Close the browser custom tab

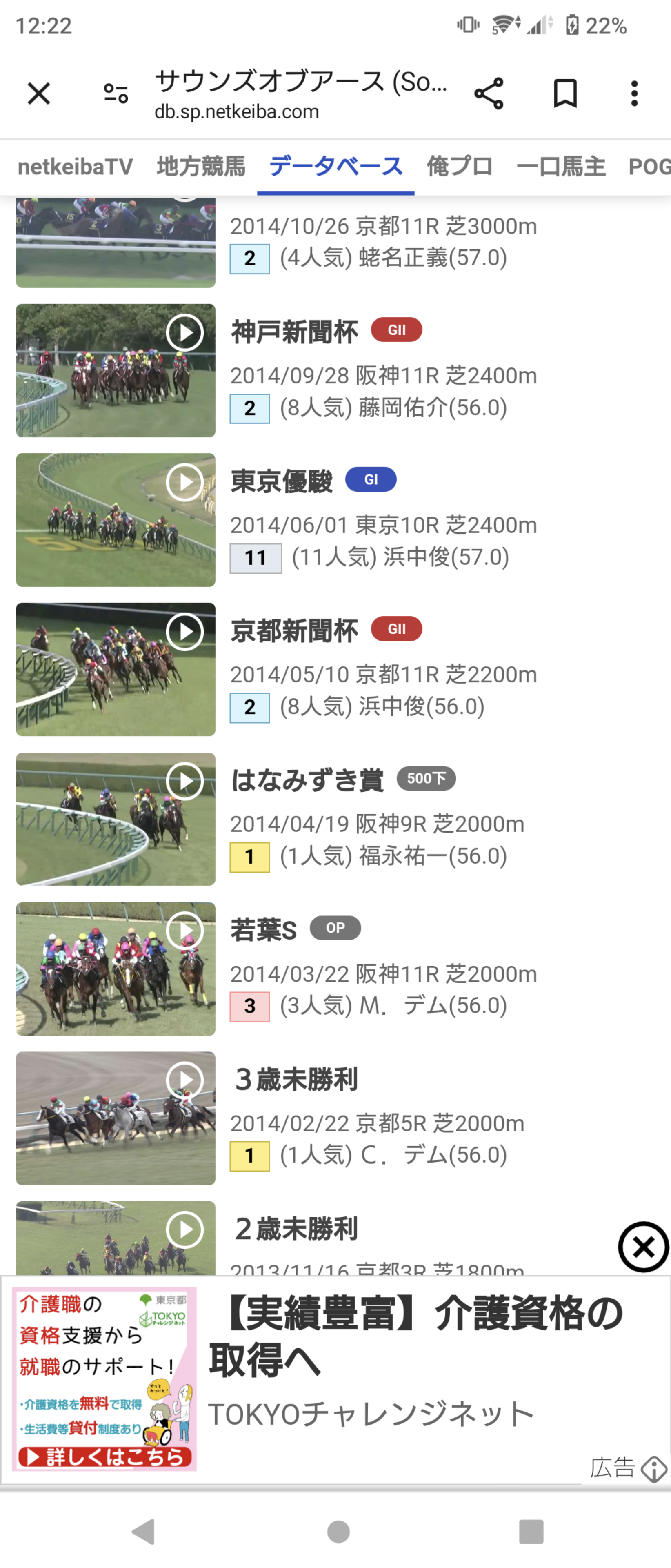39,94
